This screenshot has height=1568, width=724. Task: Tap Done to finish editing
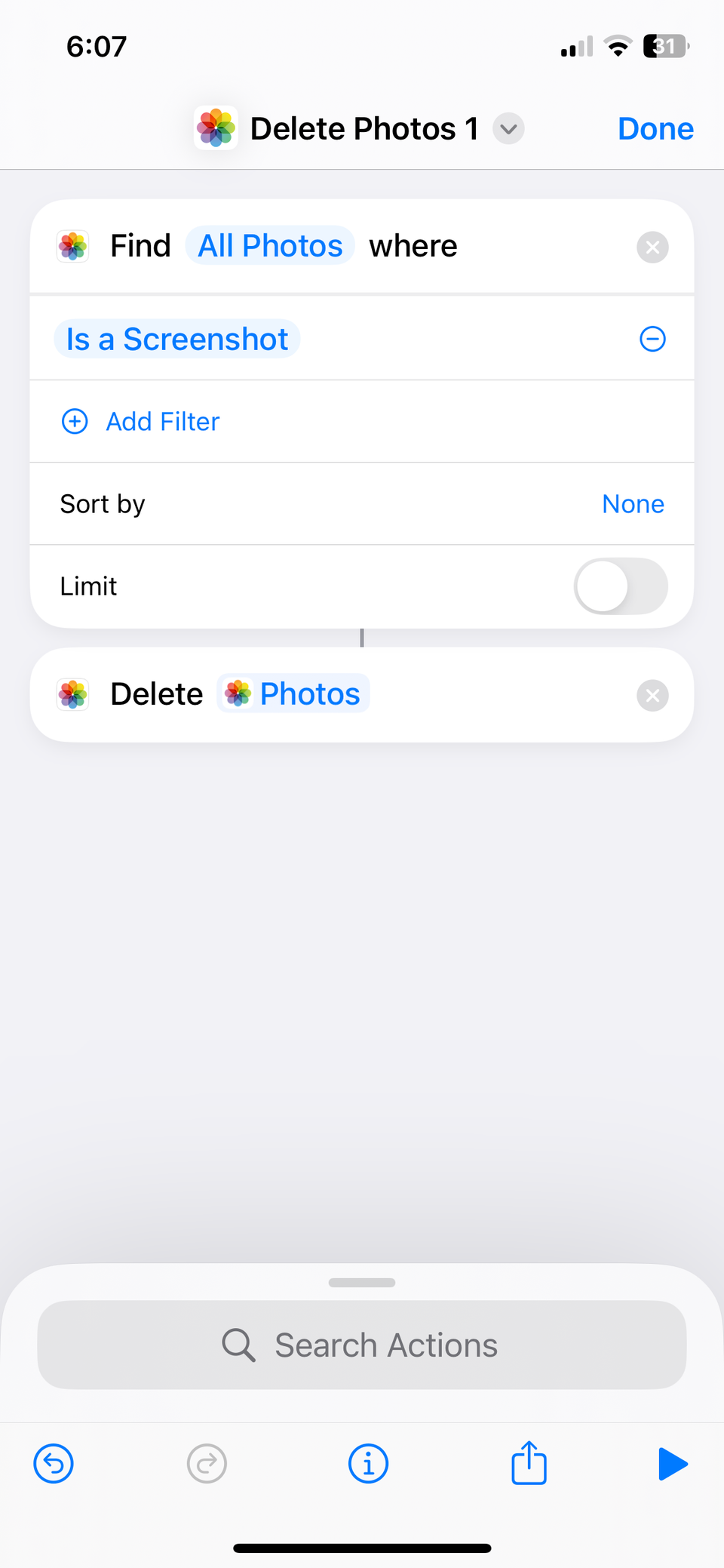[x=655, y=128]
